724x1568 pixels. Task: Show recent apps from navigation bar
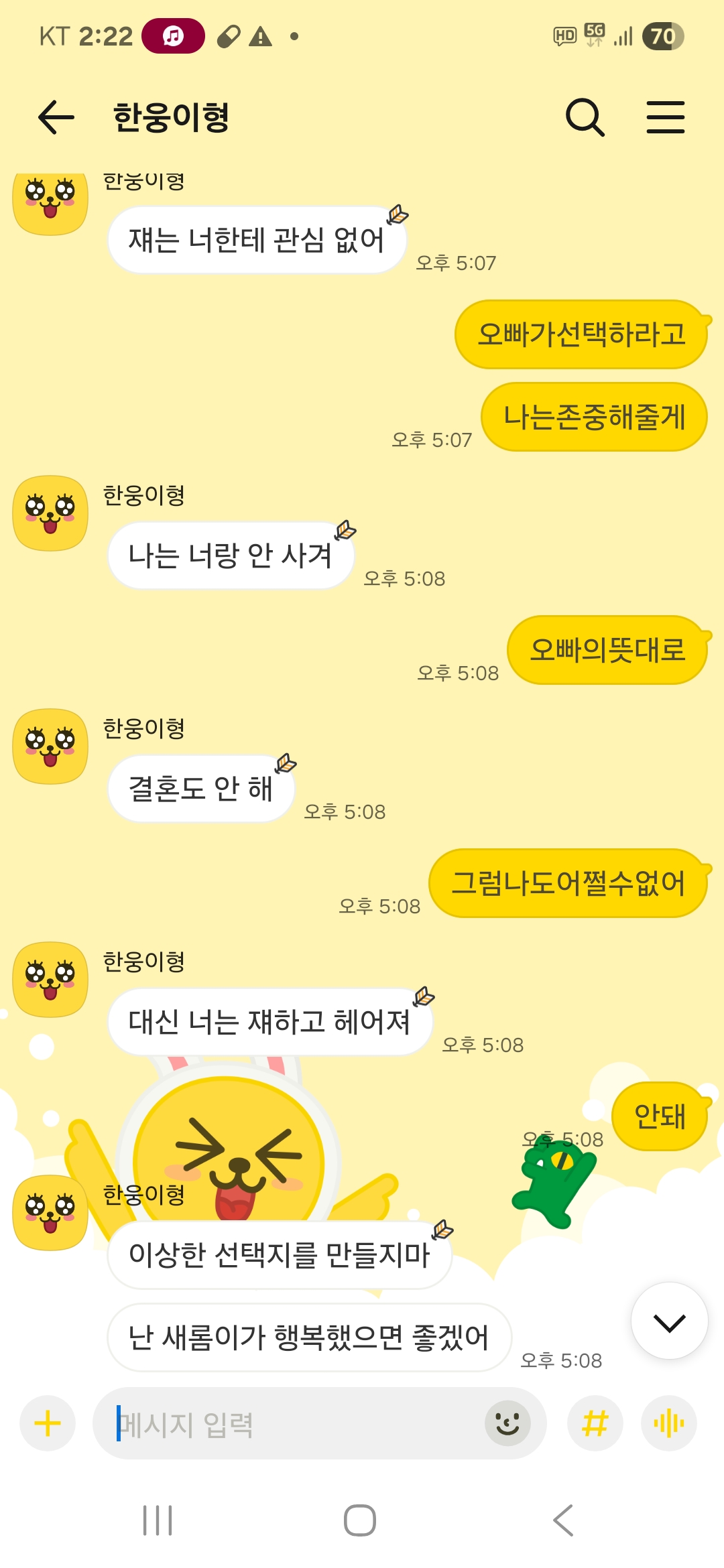click(x=158, y=1520)
